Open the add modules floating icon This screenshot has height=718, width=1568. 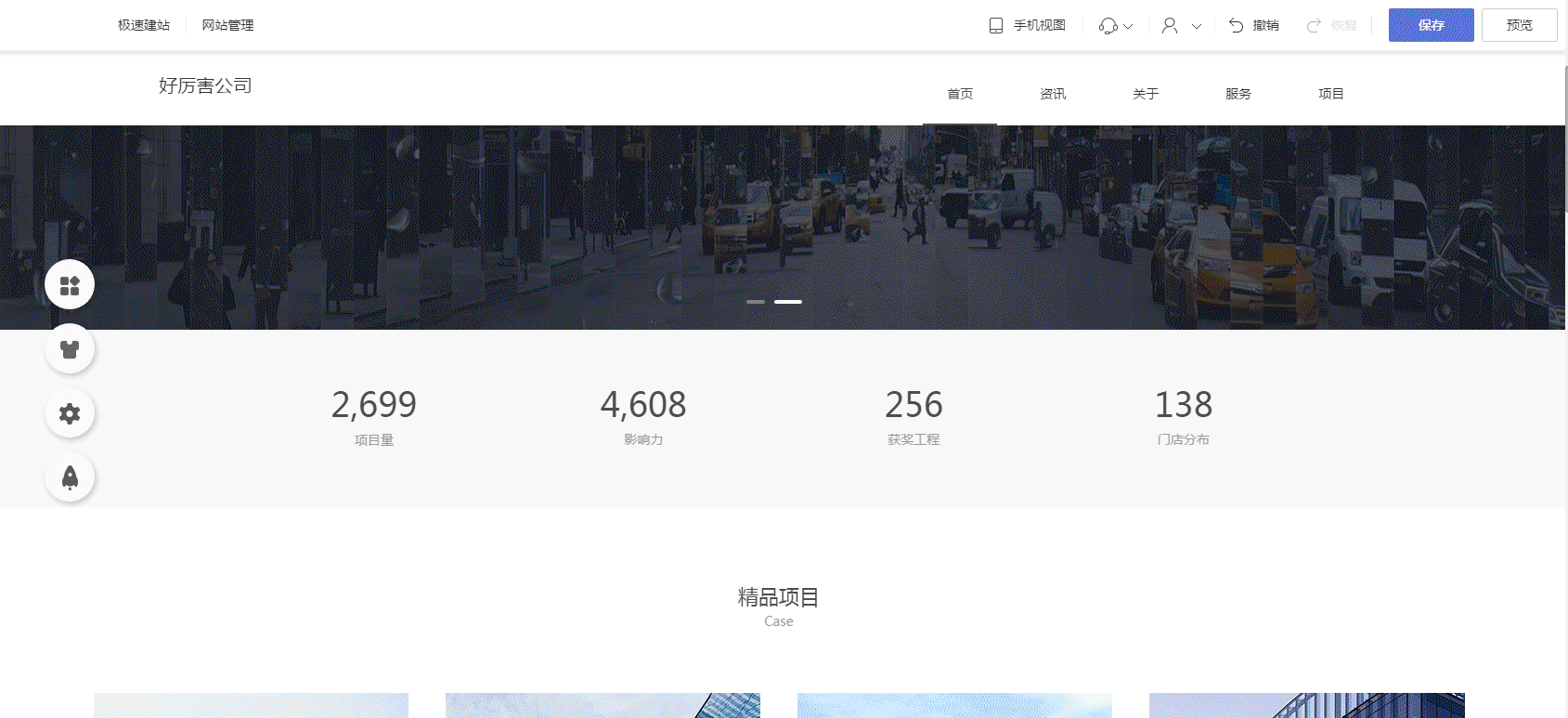pyautogui.click(x=70, y=285)
